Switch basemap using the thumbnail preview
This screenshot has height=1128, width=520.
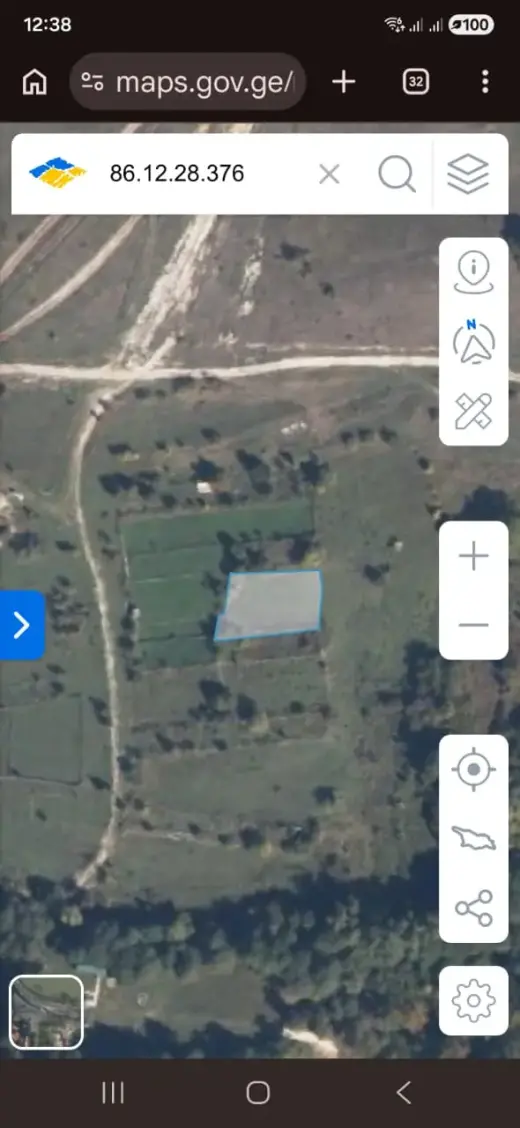tap(46, 1011)
